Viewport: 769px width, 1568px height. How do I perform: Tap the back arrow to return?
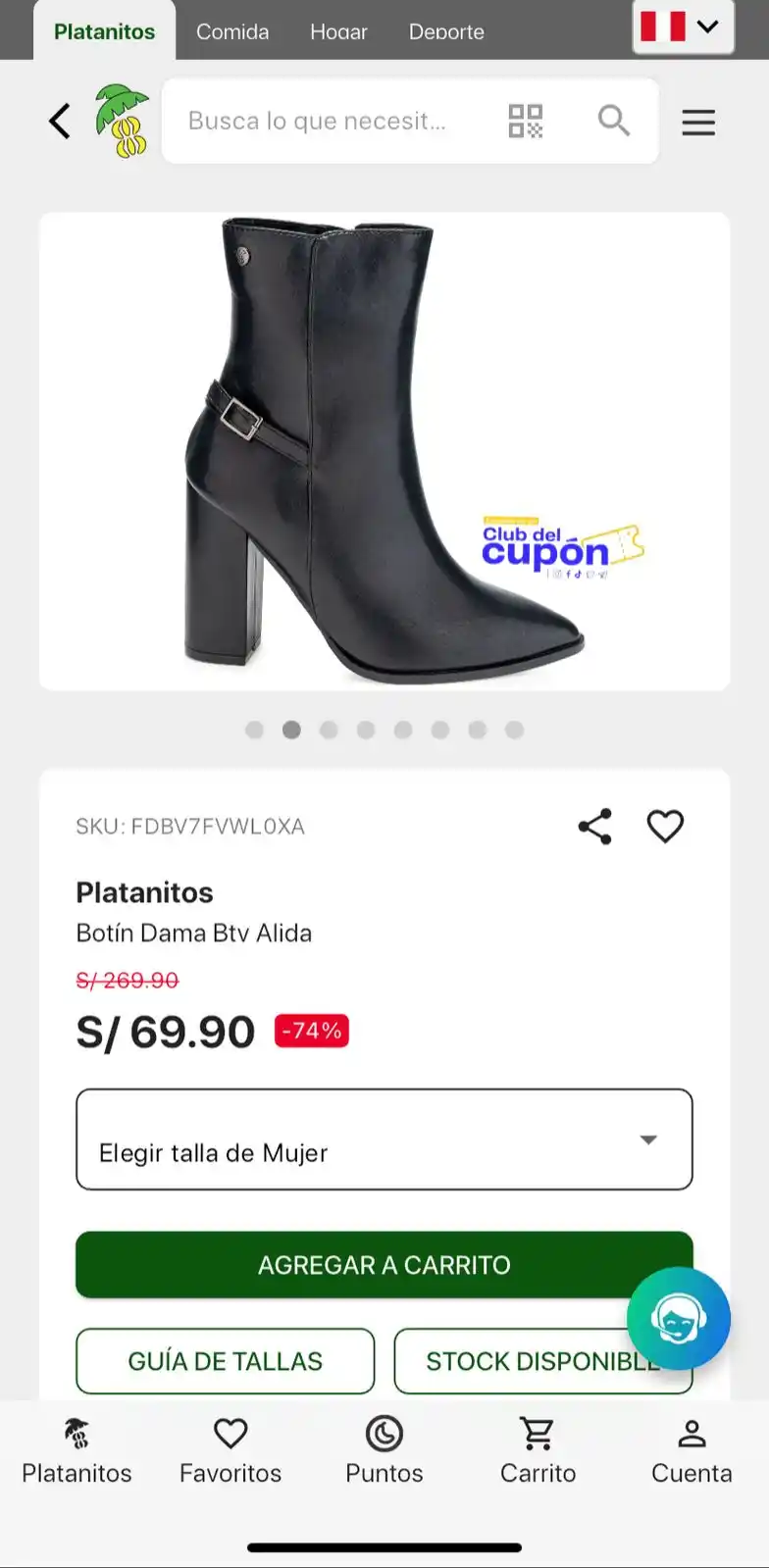click(59, 121)
